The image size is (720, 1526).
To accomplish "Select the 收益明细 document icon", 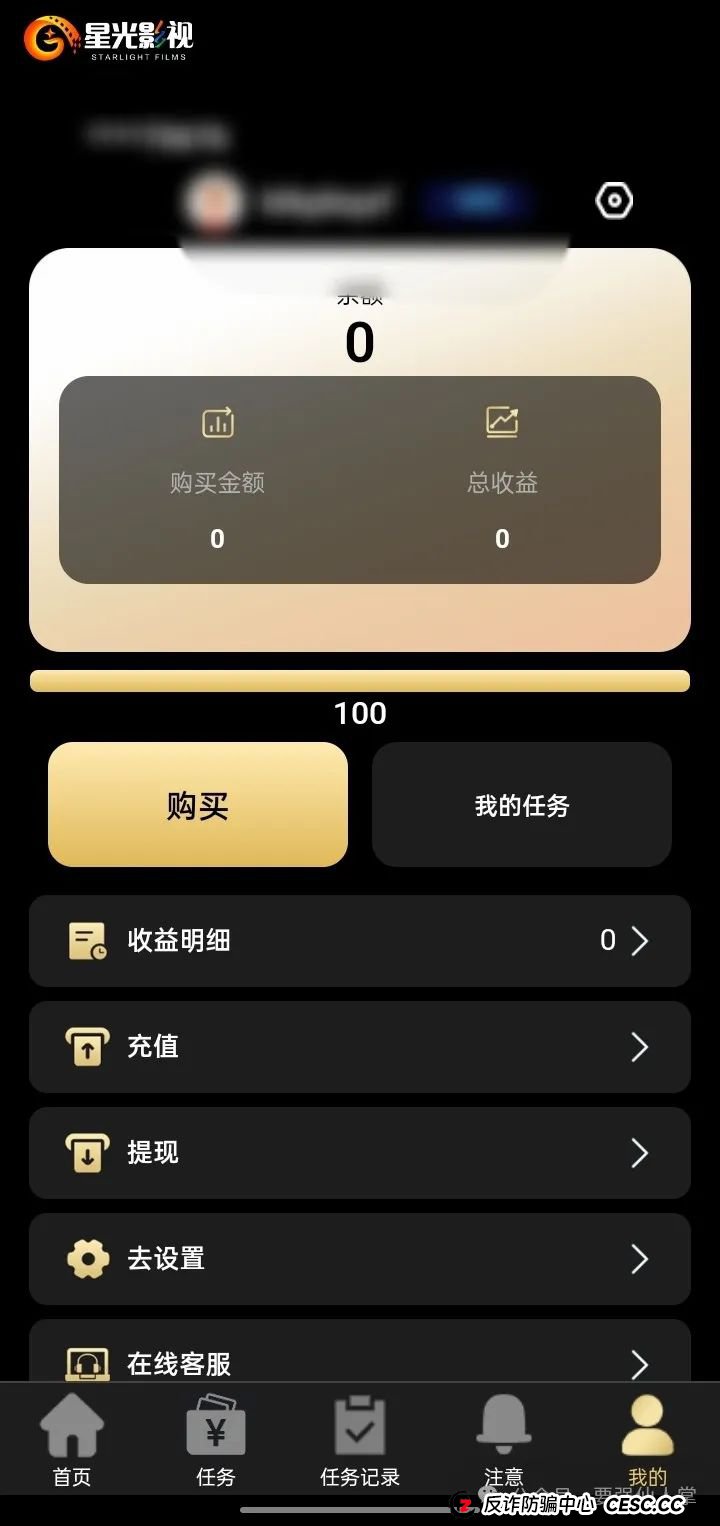I will click(88, 941).
